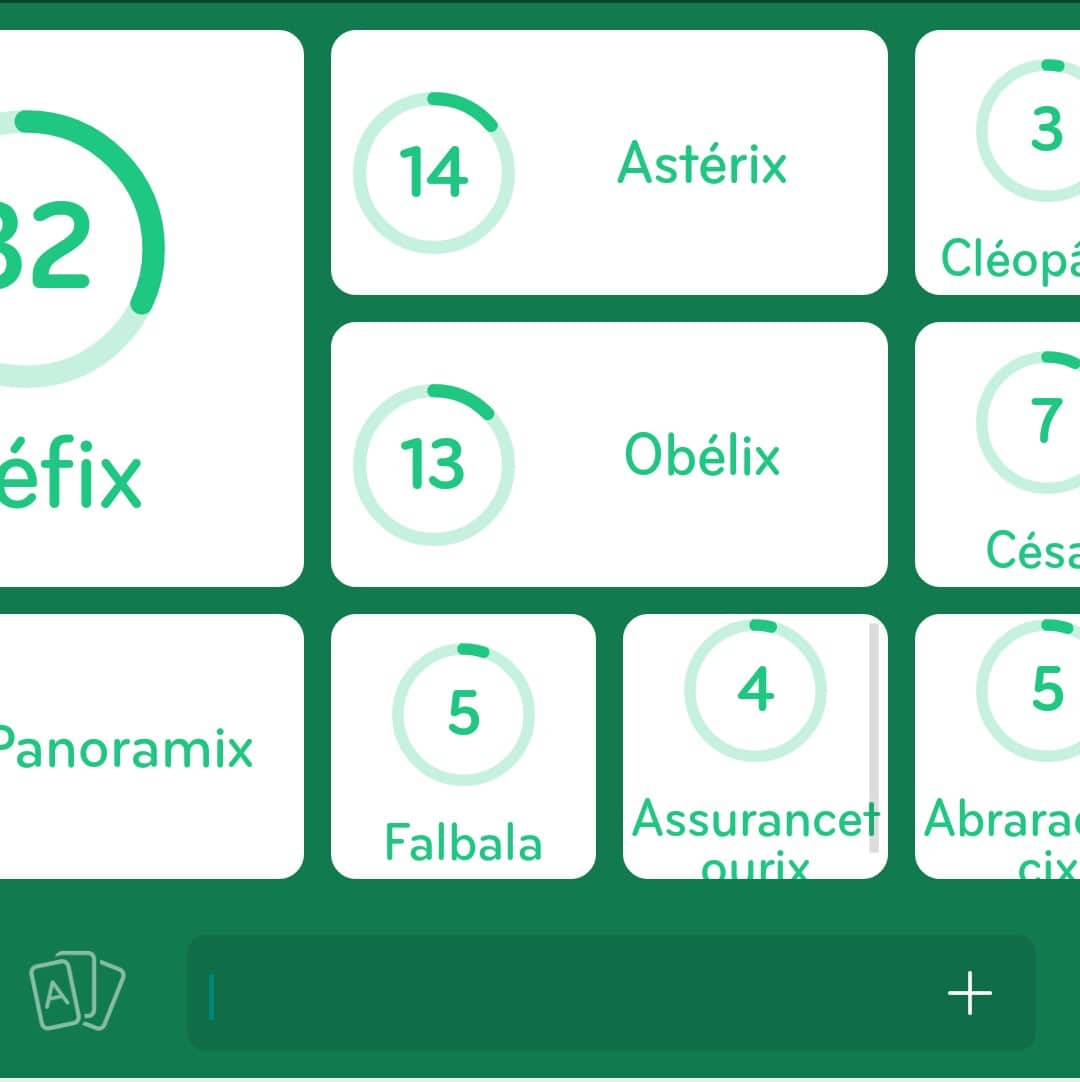Focus the answer text field

[x=560, y=993]
